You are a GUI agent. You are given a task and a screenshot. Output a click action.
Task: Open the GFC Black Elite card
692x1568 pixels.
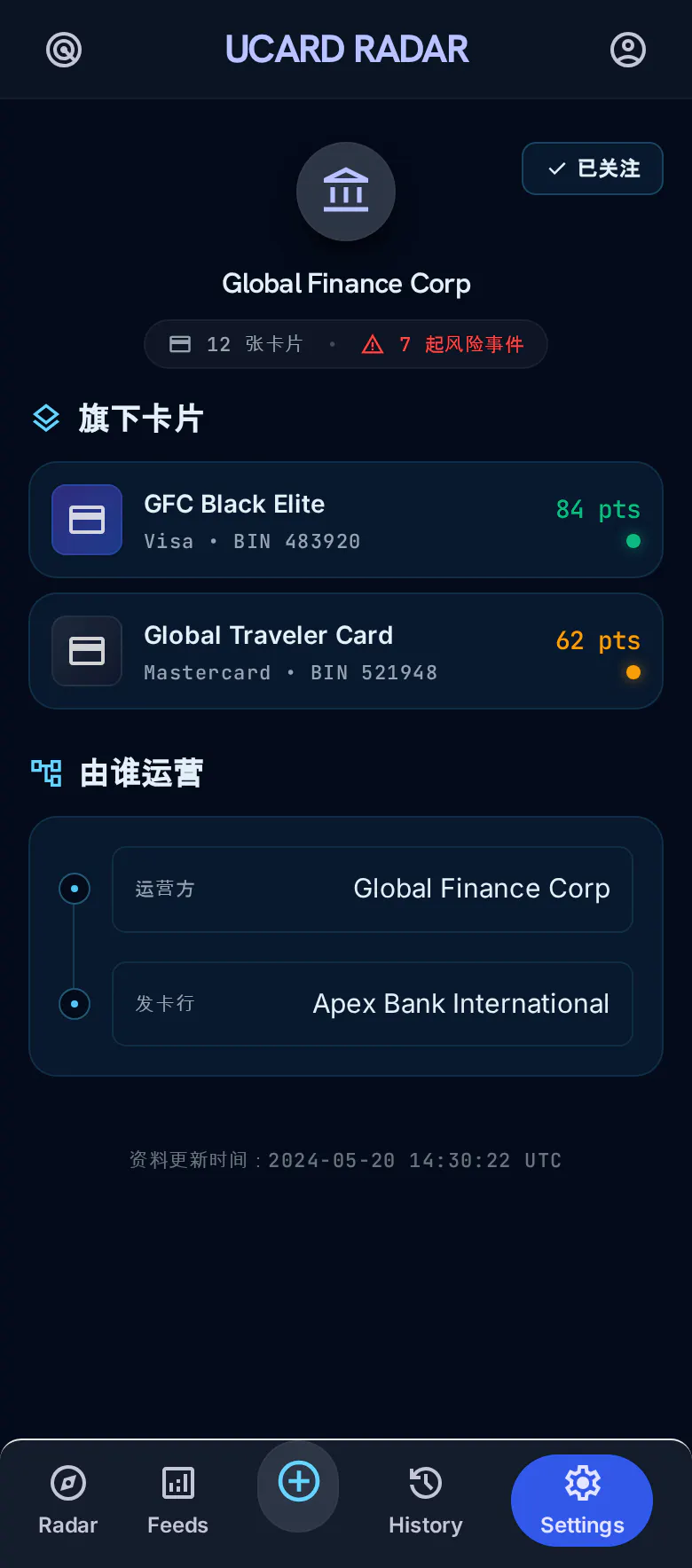coord(346,520)
